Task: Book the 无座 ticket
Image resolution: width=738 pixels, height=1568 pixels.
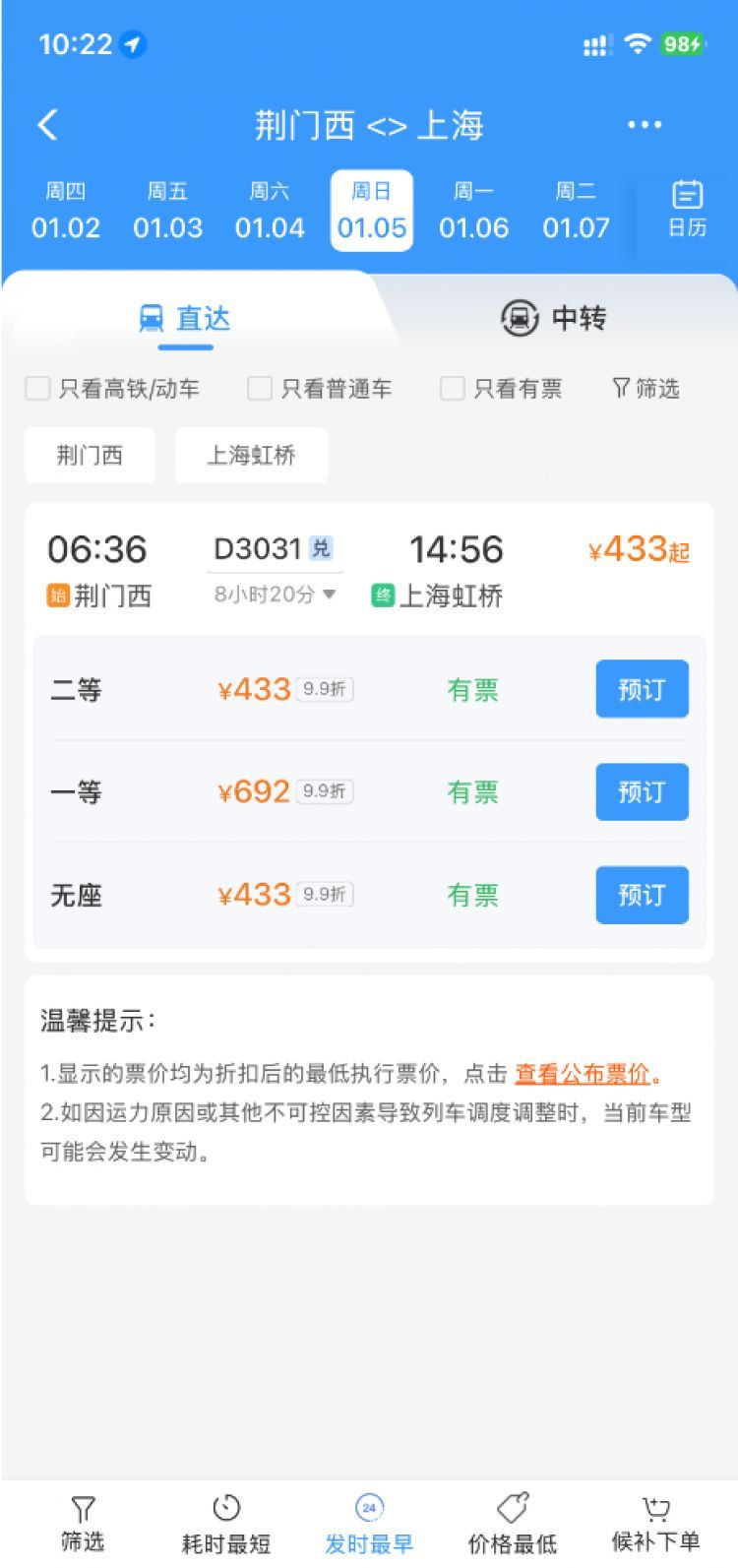Action: coord(642,895)
